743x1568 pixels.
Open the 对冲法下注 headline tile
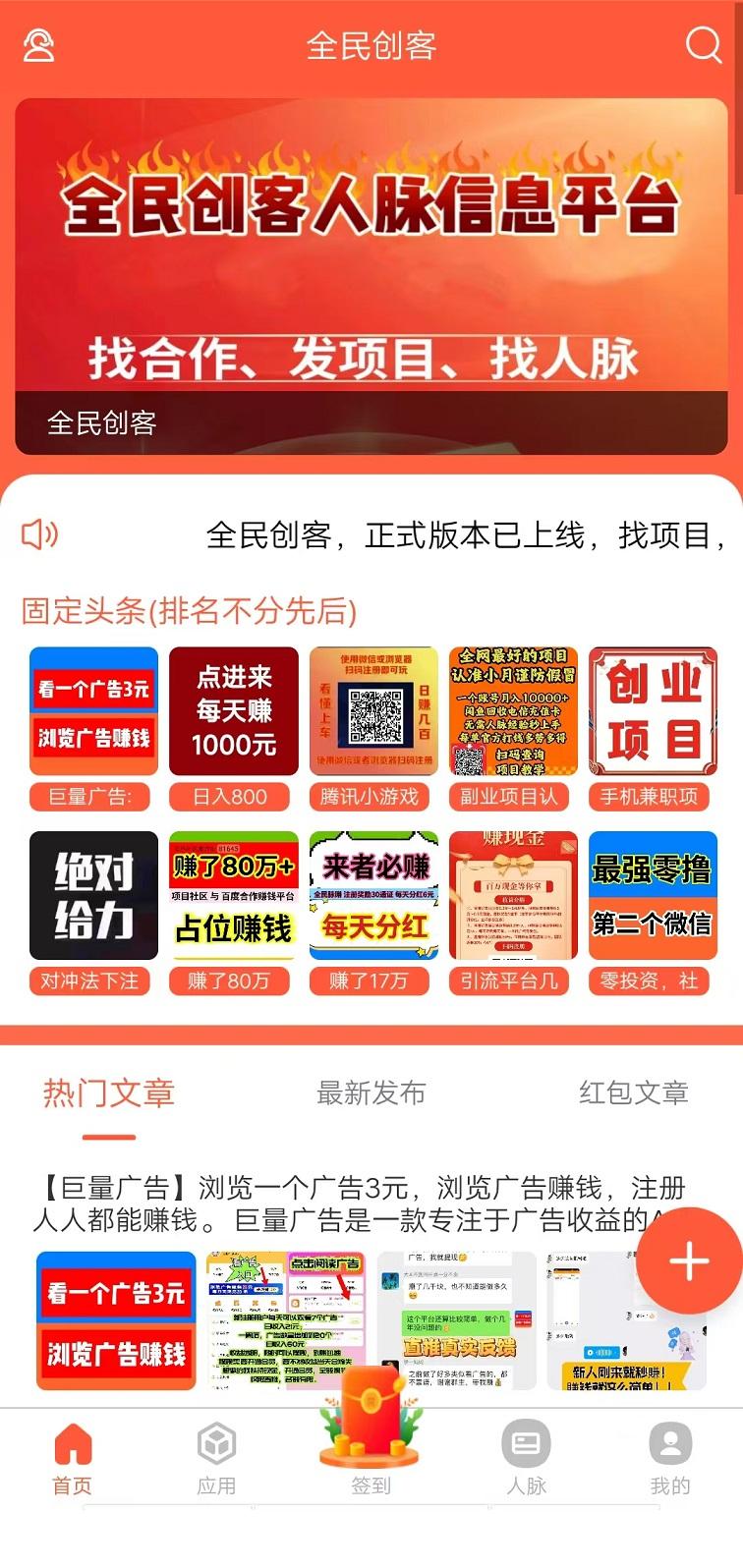pos(93,913)
